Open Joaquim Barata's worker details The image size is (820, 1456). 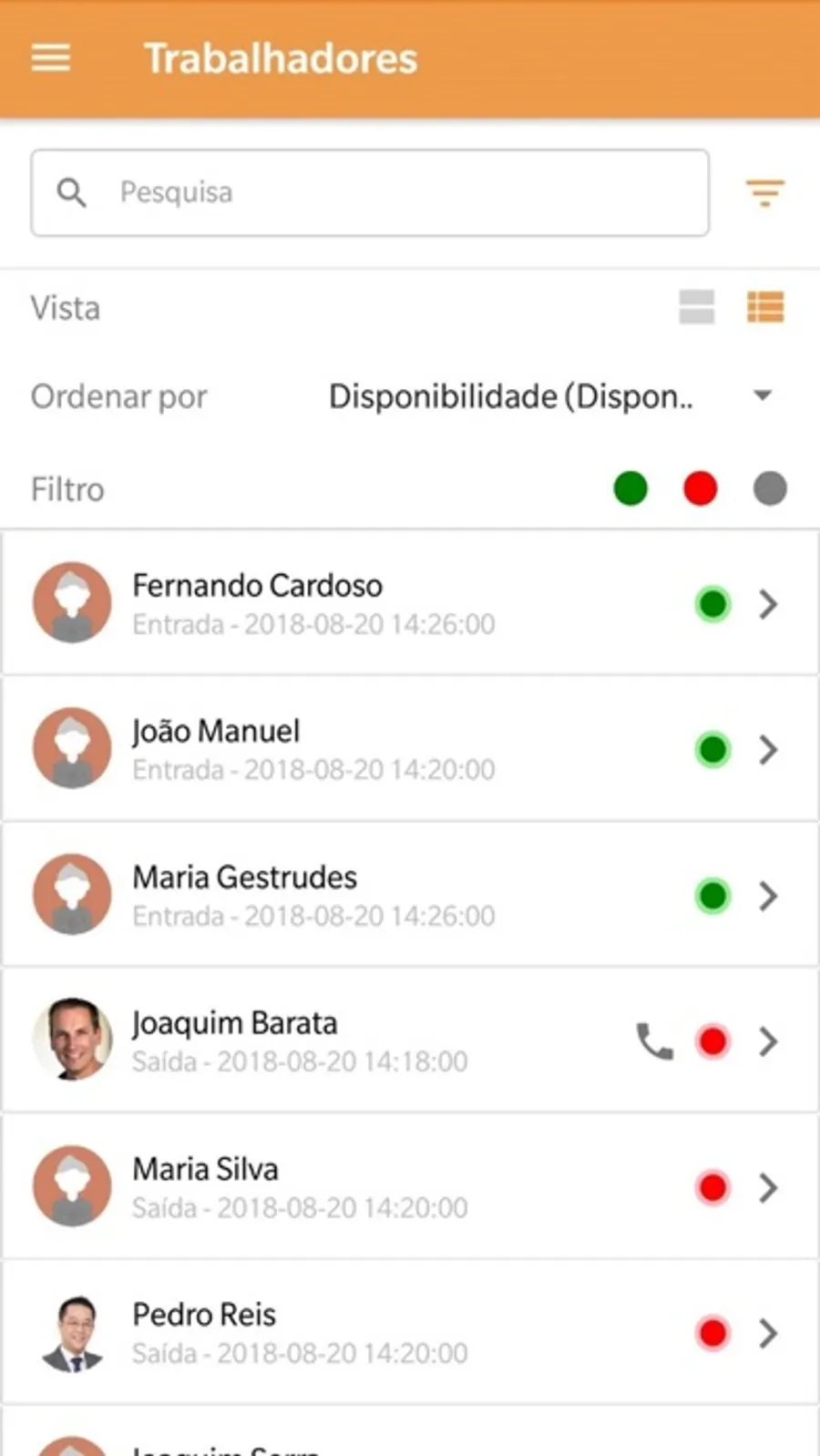[768, 1041]
